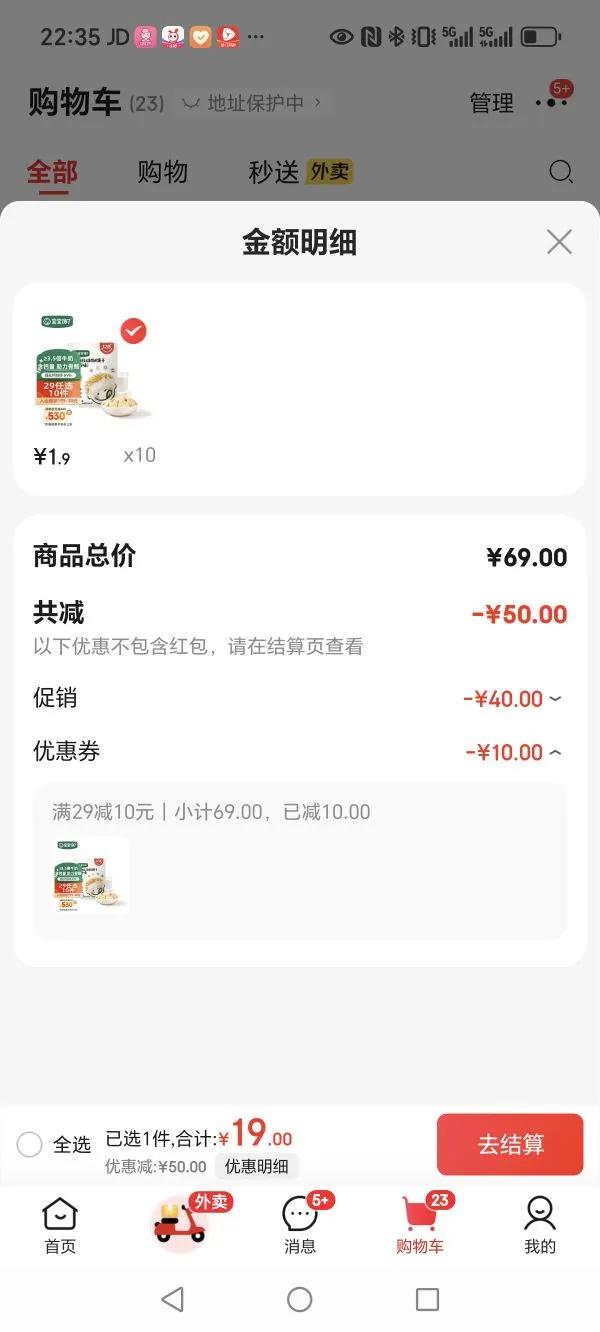Image resolution: width=600 pixels, height=1332 pixels.
Task: Go back with the system back button
Action: (x=172, y=1299)
